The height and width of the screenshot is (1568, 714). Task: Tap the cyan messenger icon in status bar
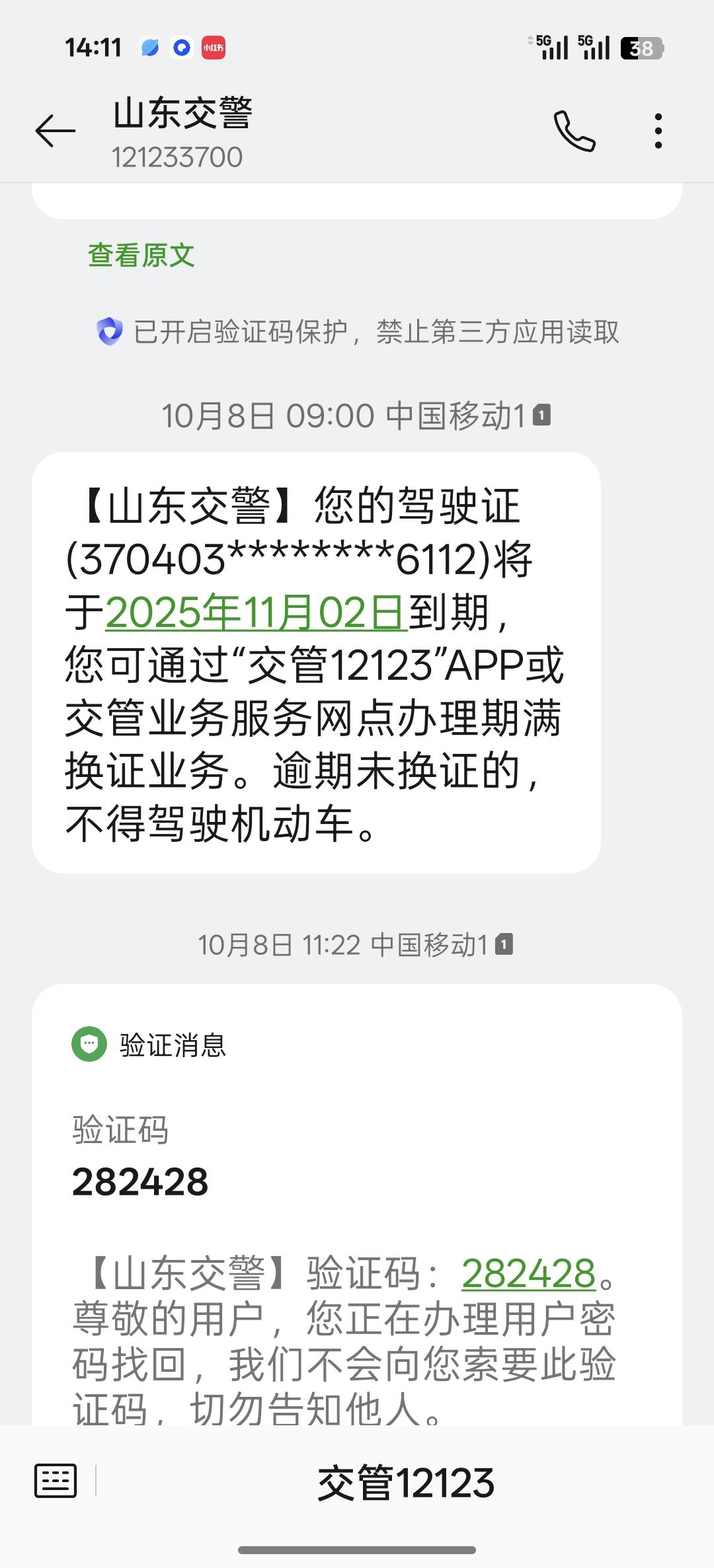[150, 48]
